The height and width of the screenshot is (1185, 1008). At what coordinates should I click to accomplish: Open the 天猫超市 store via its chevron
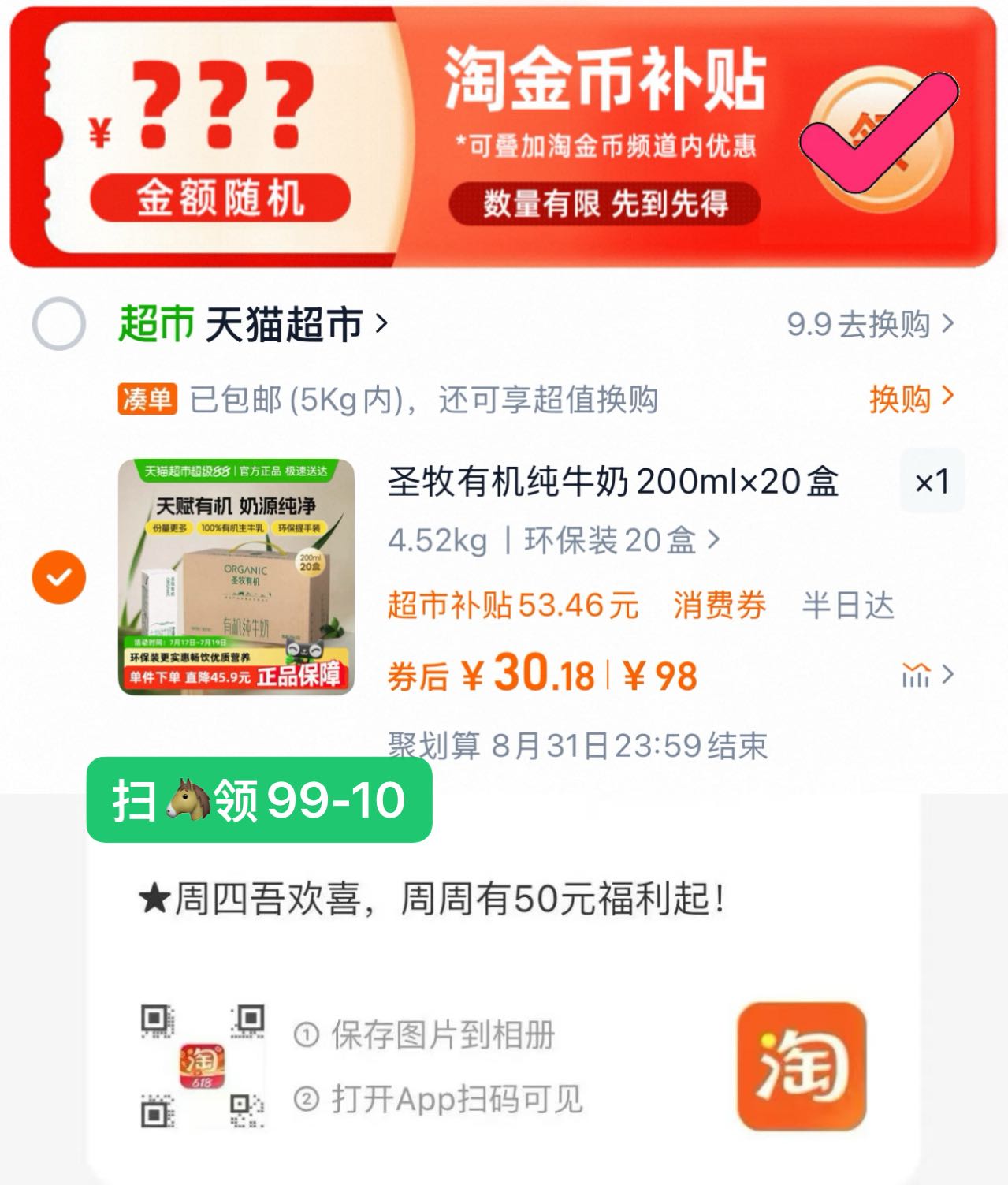click(384, 322)
